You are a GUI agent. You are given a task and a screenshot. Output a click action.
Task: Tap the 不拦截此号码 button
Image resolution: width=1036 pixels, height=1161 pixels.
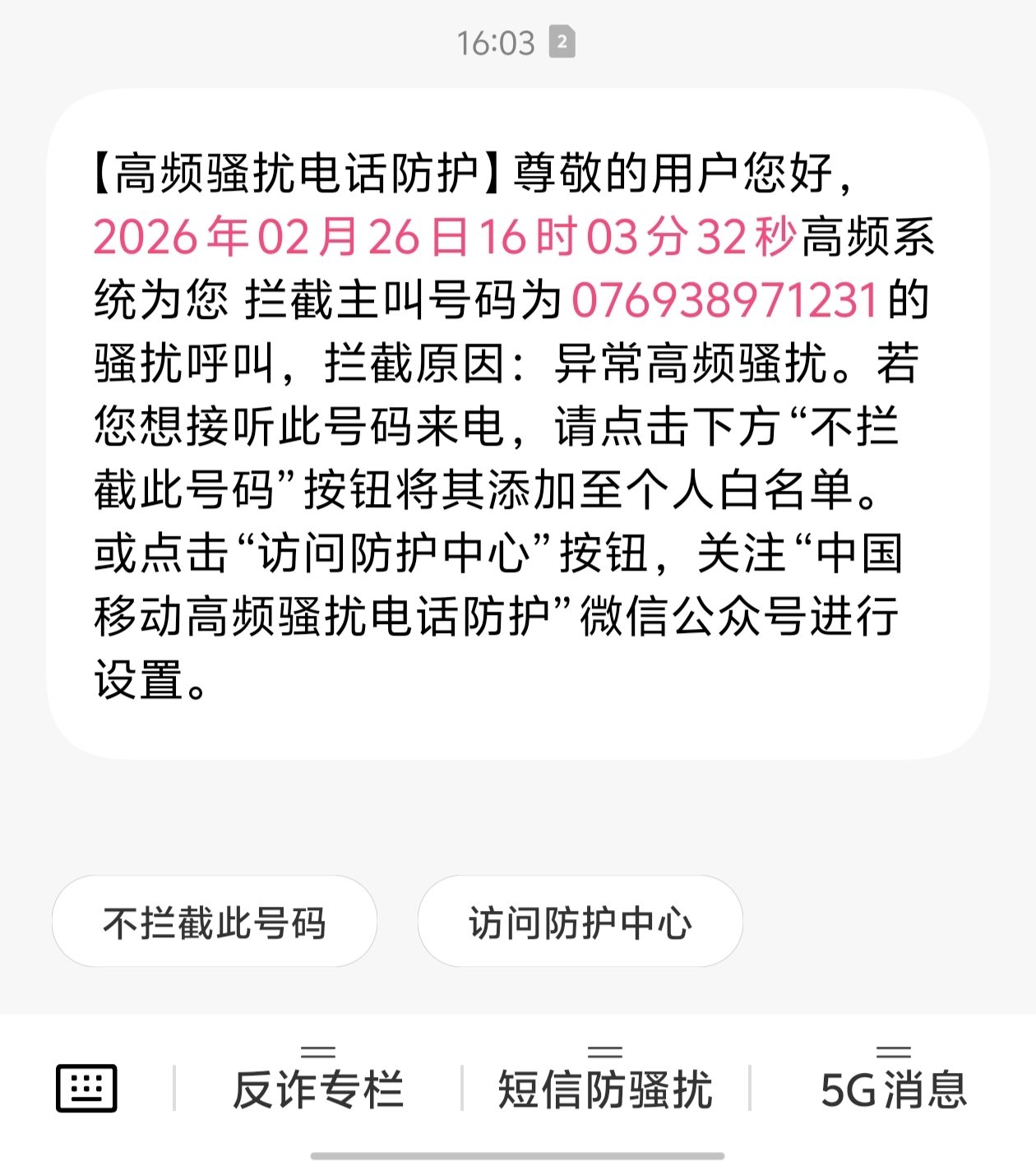215,922
